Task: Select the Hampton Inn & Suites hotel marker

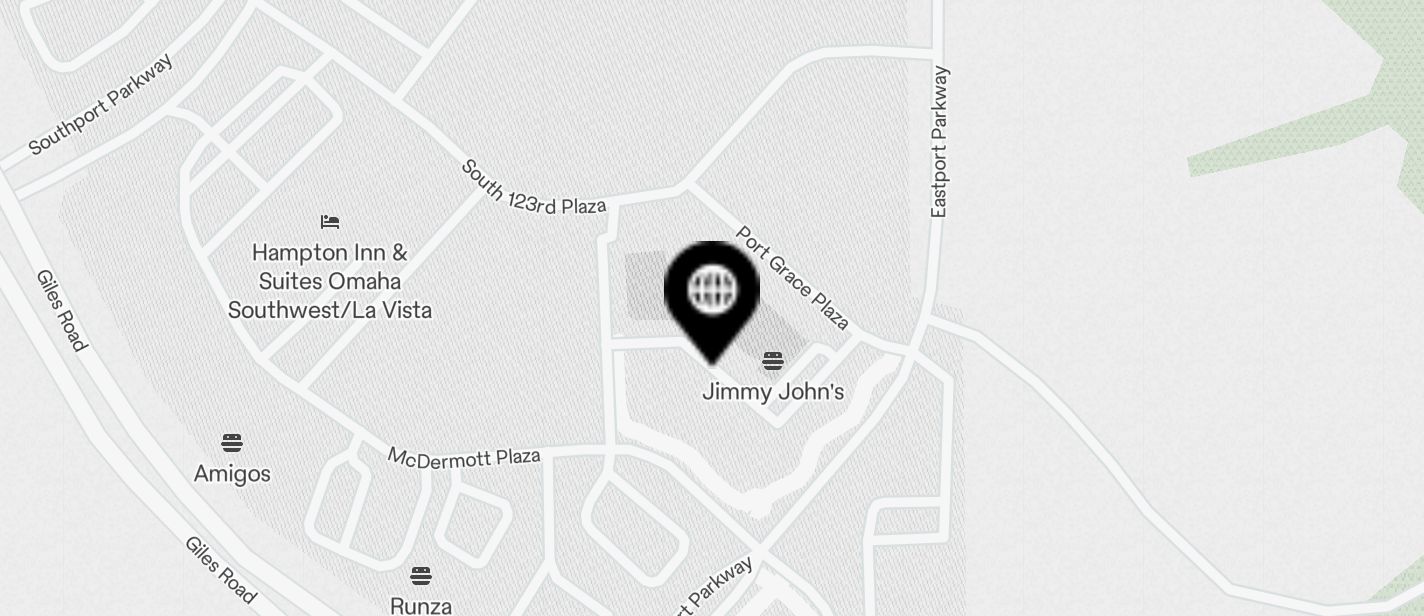Action: tap(330, 222)
